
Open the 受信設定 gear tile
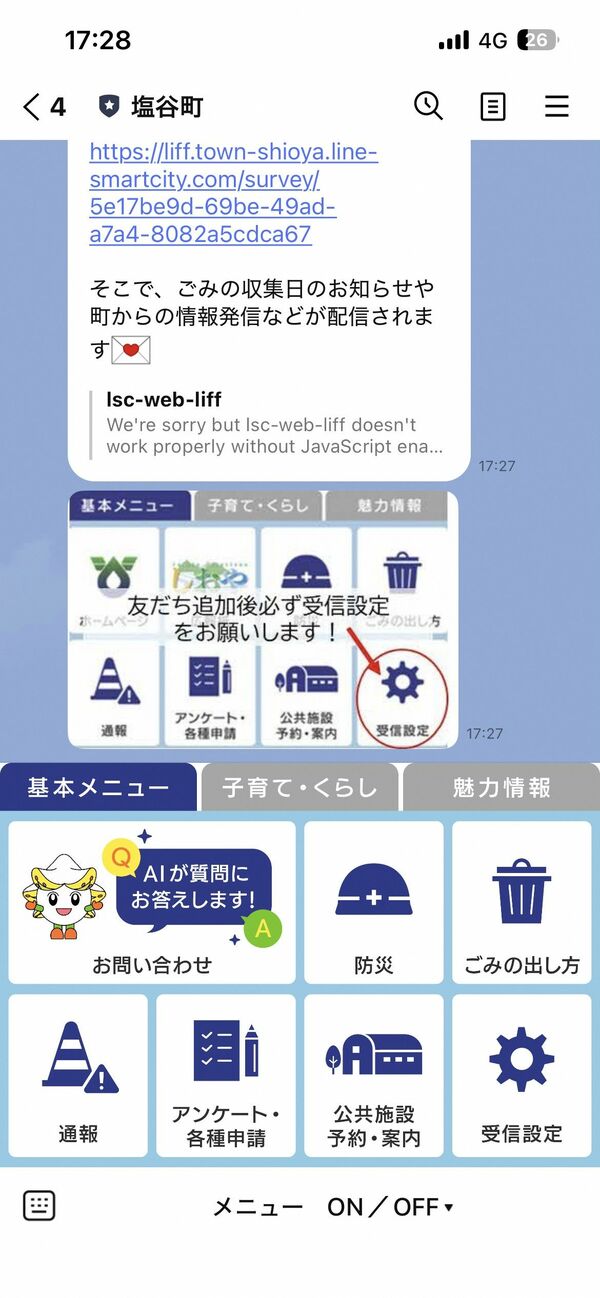[x=521, y=1075]
